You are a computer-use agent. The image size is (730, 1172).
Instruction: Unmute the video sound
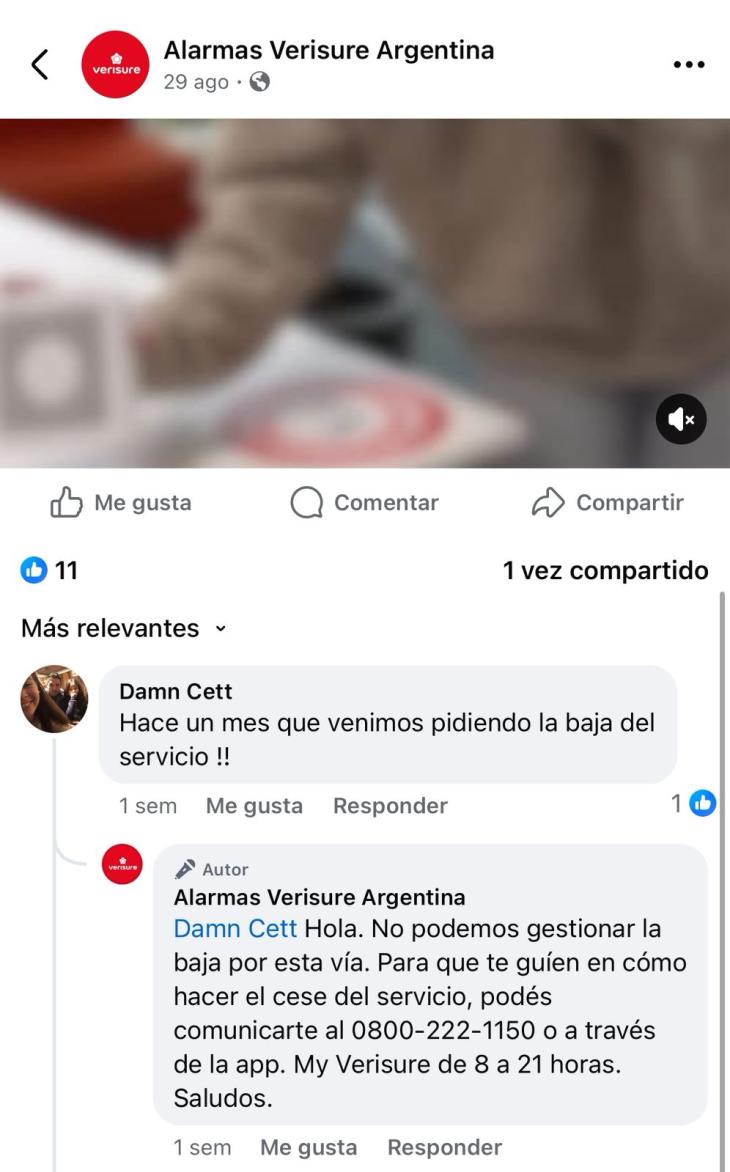681,420
